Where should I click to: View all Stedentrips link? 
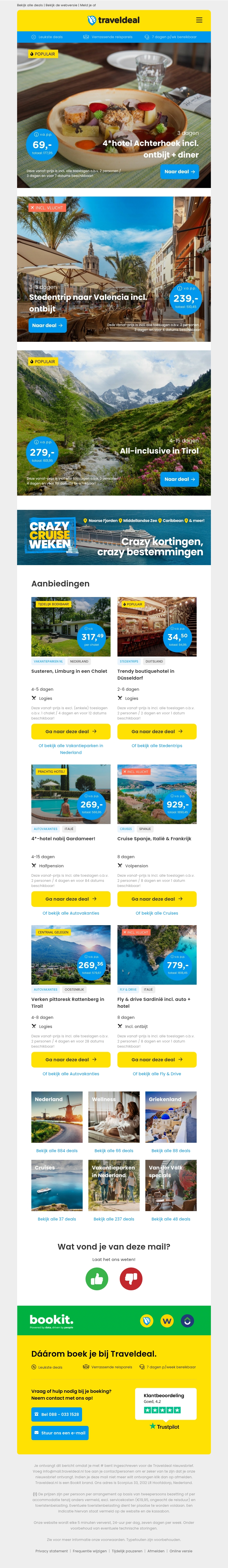[x=157, y=746]
